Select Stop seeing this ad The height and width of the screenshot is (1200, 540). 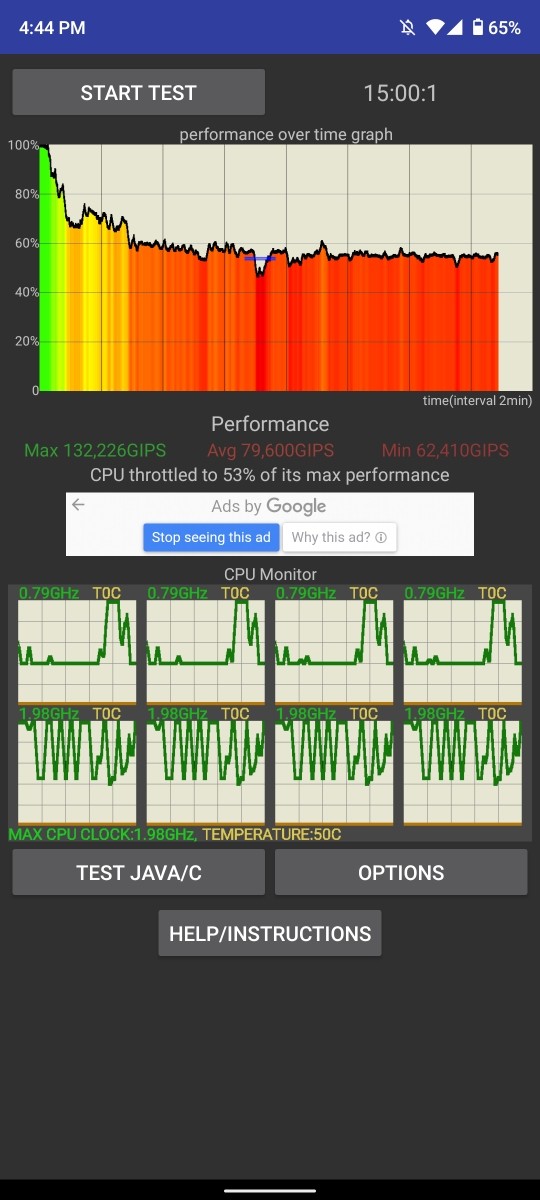tap(211, 537)
